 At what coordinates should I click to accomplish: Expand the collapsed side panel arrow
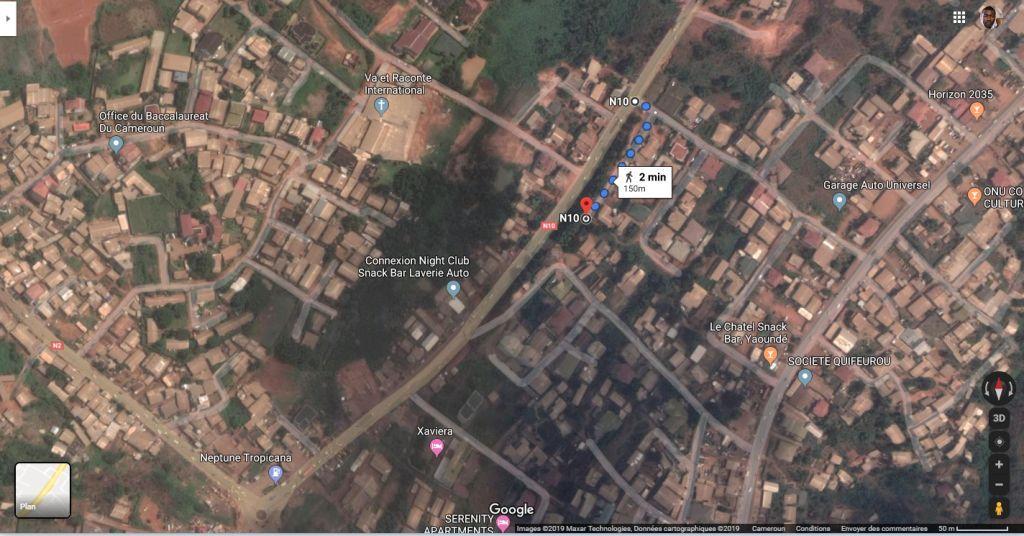[7, 17]
